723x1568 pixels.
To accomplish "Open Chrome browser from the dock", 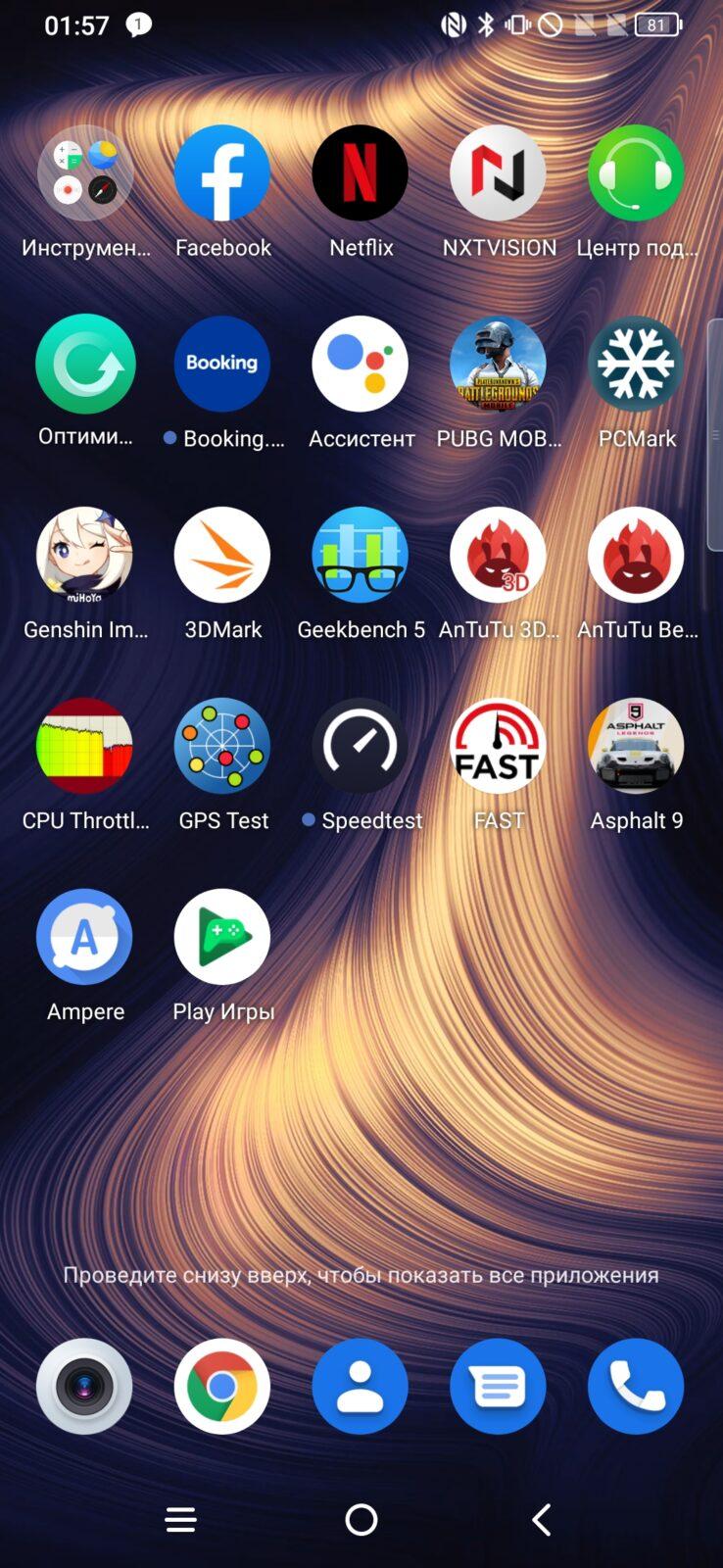I will click(222, 1387).
